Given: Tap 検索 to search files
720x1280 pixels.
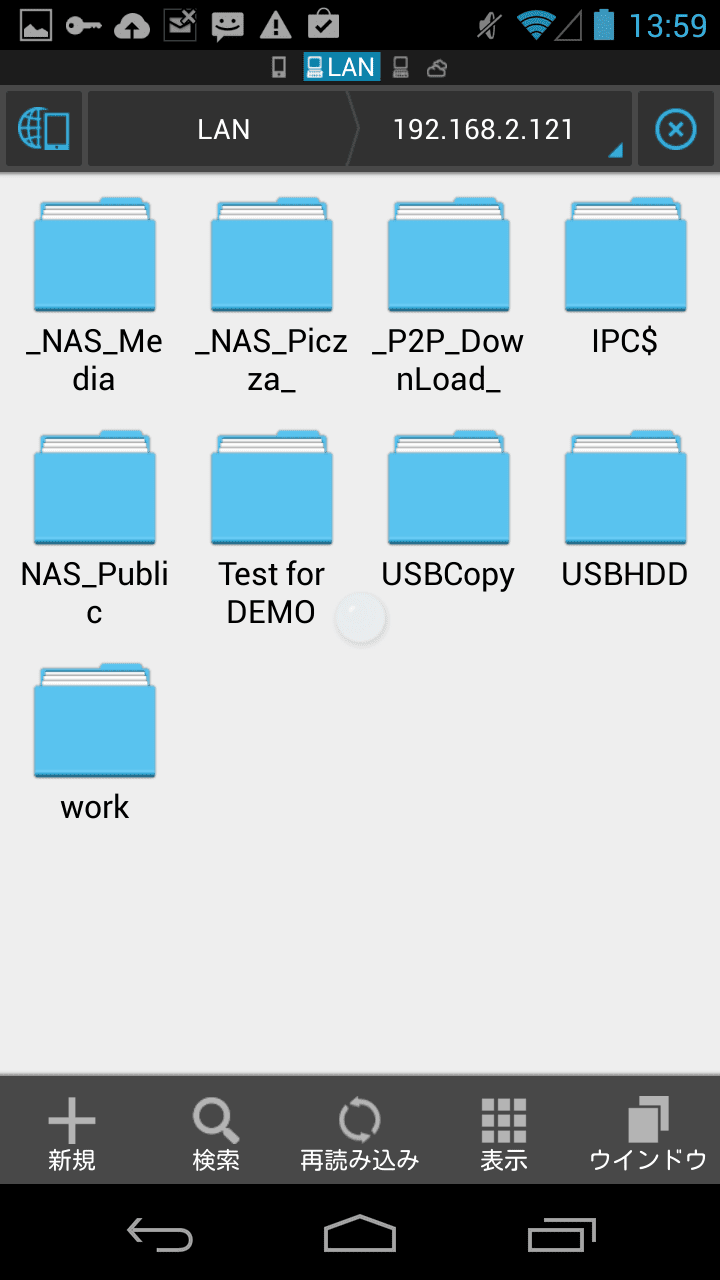Looking at the screenshot, I should 216,1132.
